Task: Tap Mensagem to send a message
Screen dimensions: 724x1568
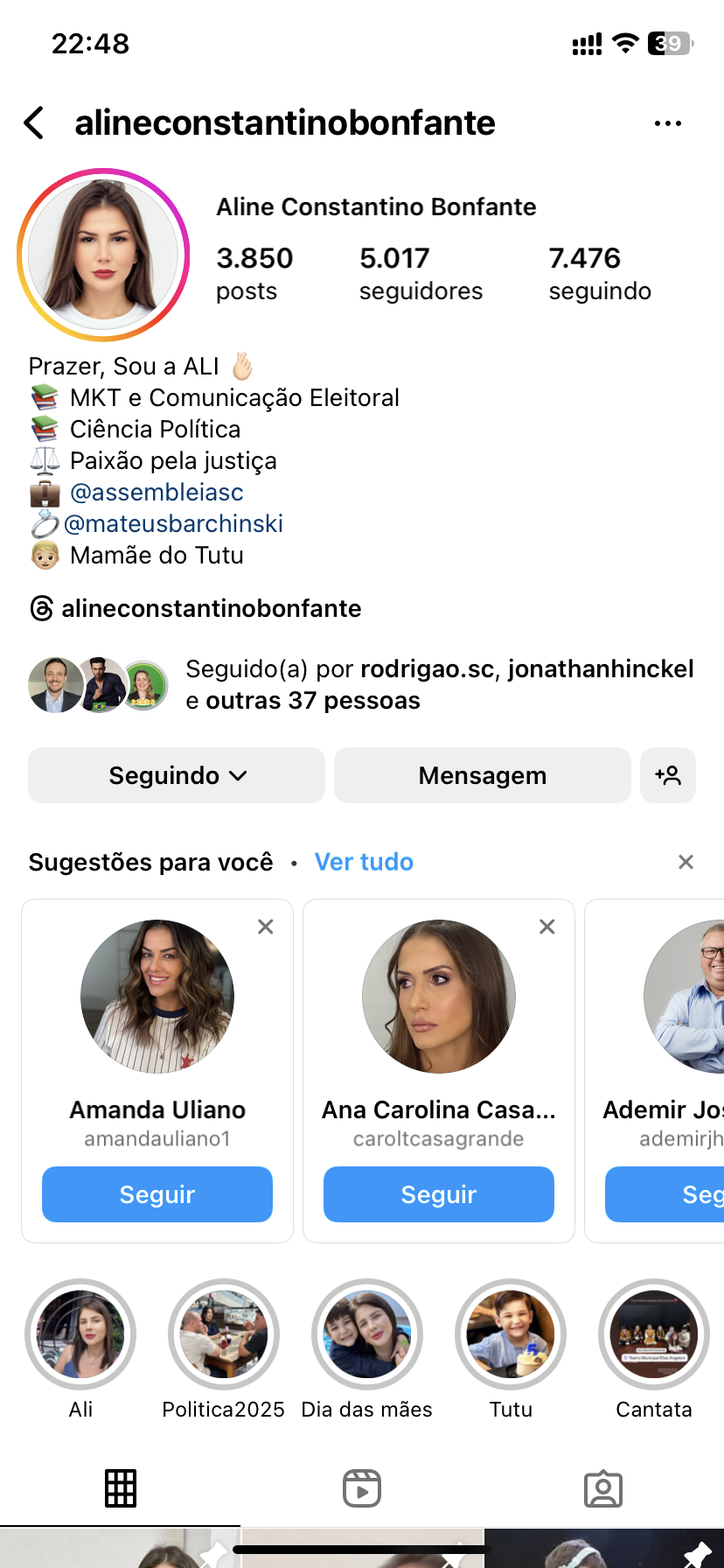Action: (482, 775)
